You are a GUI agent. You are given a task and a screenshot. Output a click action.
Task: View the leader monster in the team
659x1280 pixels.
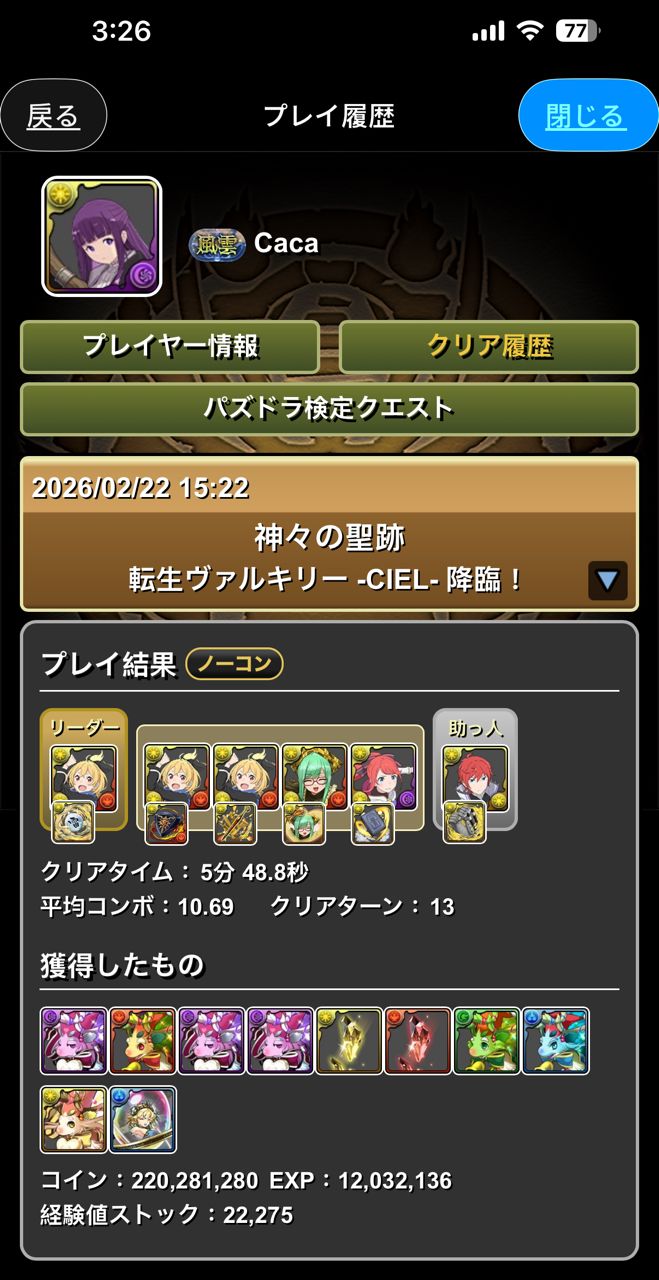tap(83, 779)
